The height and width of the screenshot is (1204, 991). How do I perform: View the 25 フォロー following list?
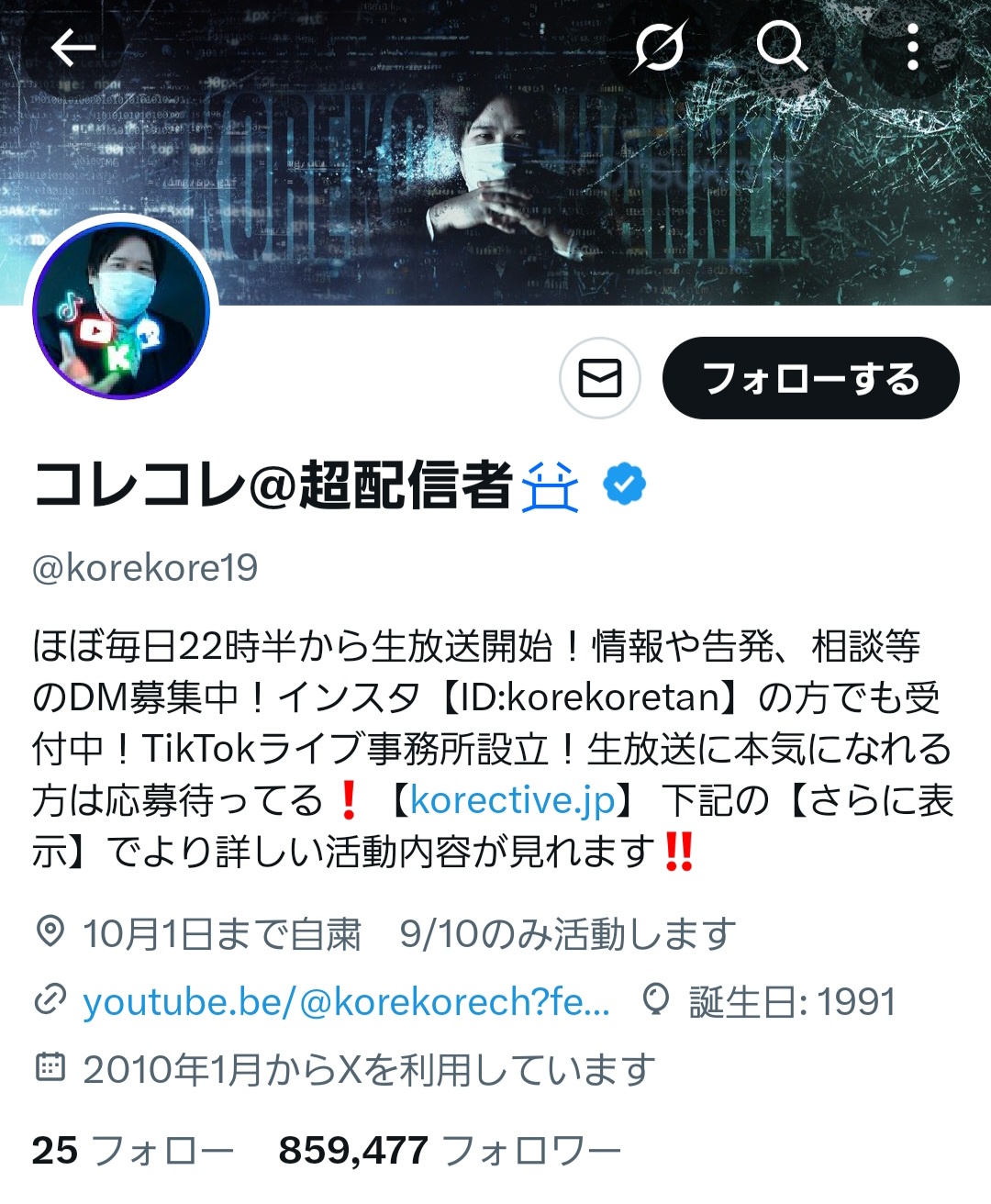[x=133, y=1150]
